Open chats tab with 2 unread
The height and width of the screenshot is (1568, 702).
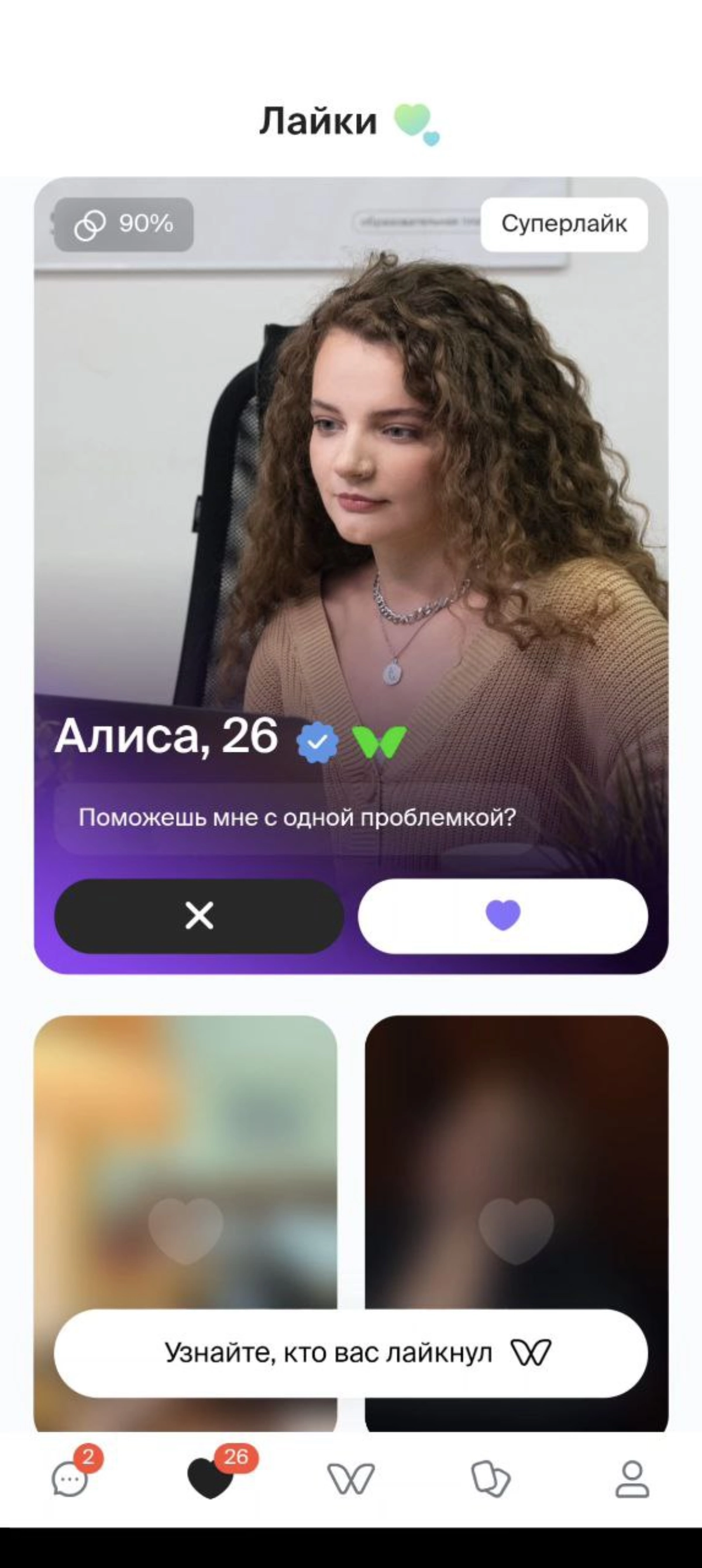pyautogui.click(x=71, y=1478)
